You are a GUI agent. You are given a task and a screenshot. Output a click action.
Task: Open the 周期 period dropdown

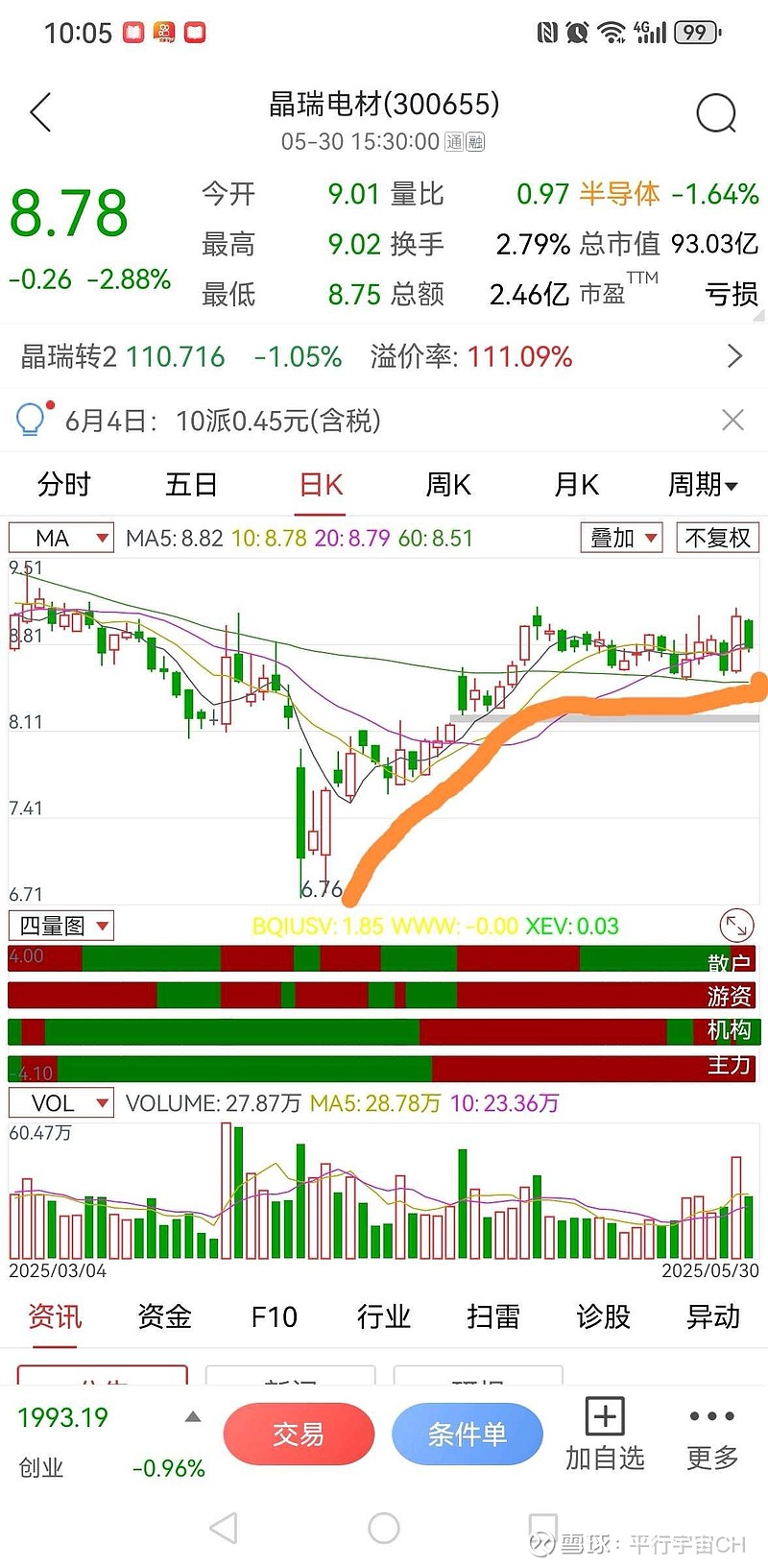[x=703, y=485]
